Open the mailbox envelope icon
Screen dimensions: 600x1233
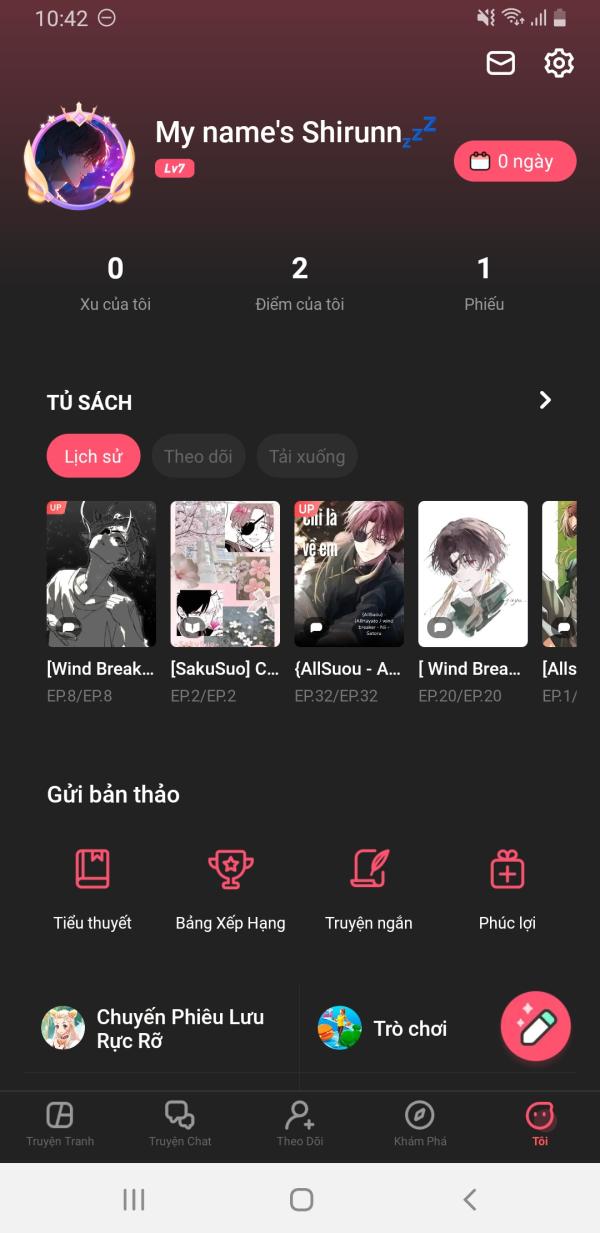coord(500,63)
